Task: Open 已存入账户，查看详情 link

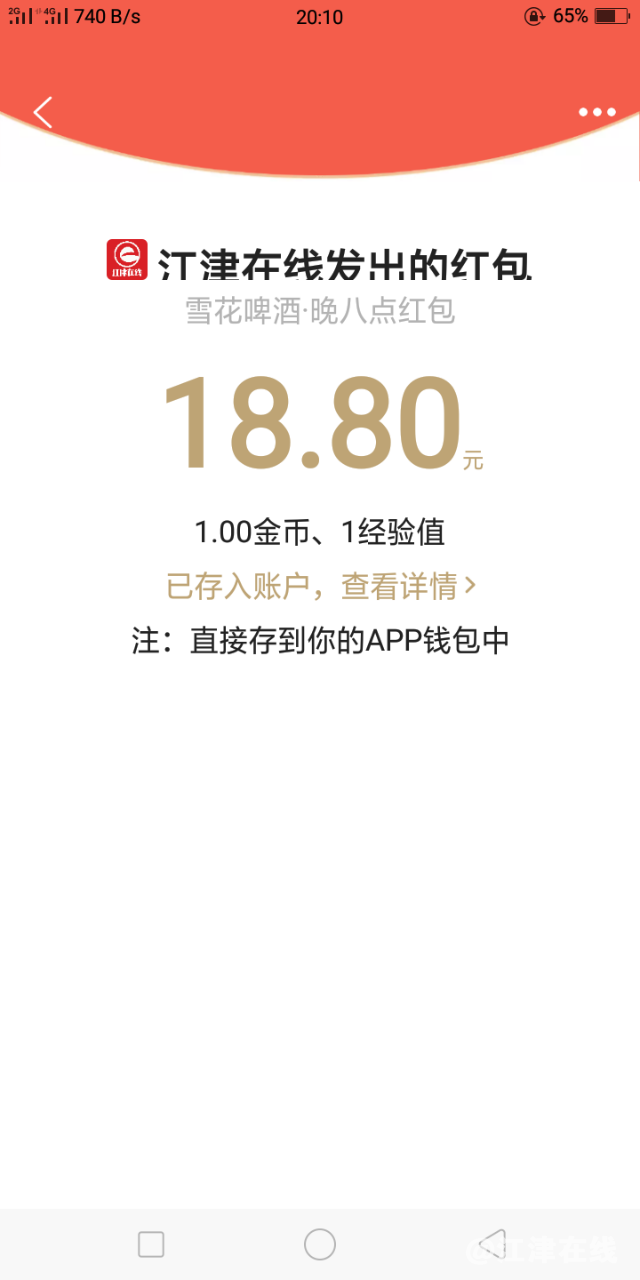Action: point(321,586)
